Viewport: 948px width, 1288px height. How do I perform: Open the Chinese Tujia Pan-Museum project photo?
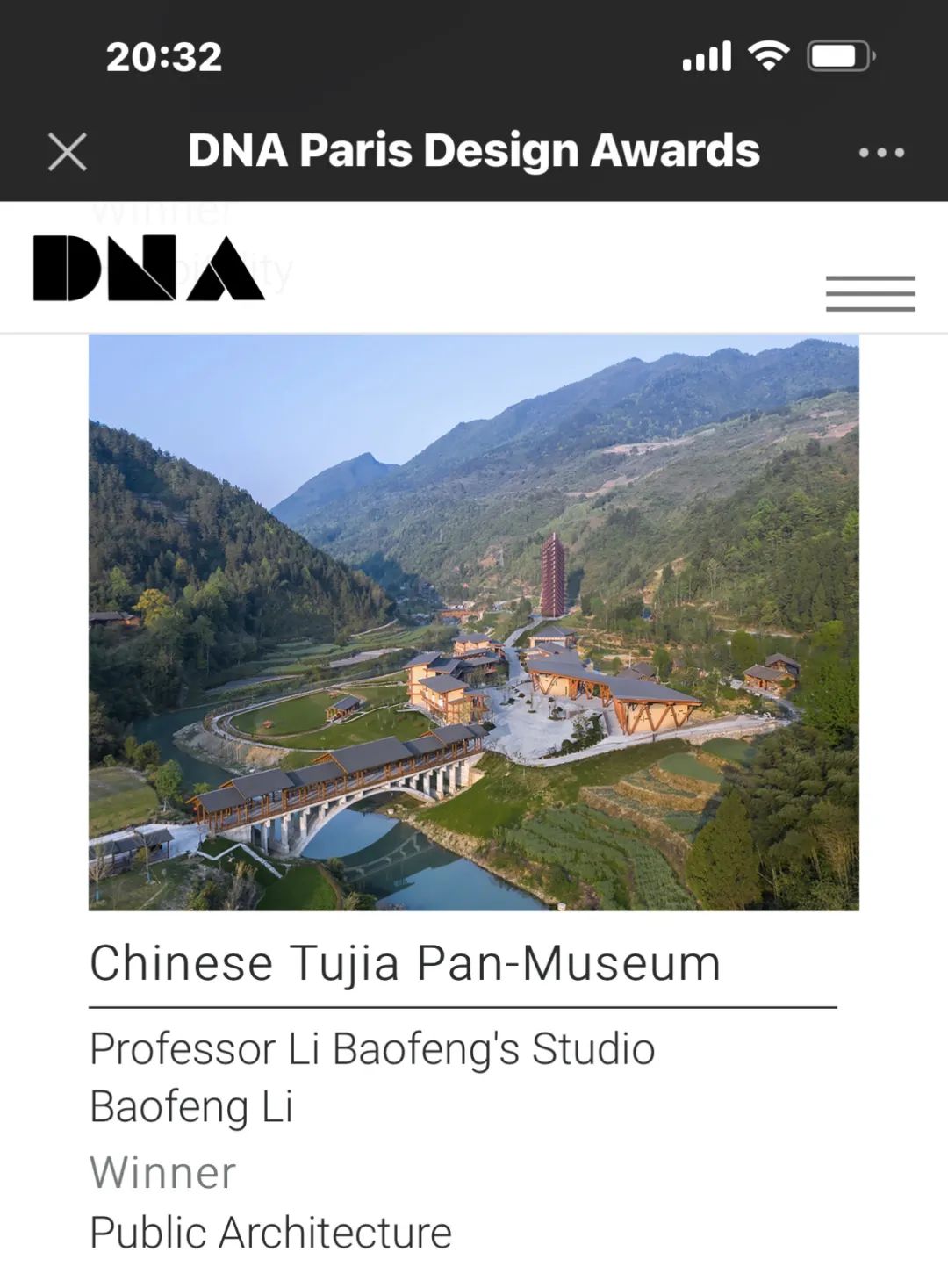tap(474, 622)
